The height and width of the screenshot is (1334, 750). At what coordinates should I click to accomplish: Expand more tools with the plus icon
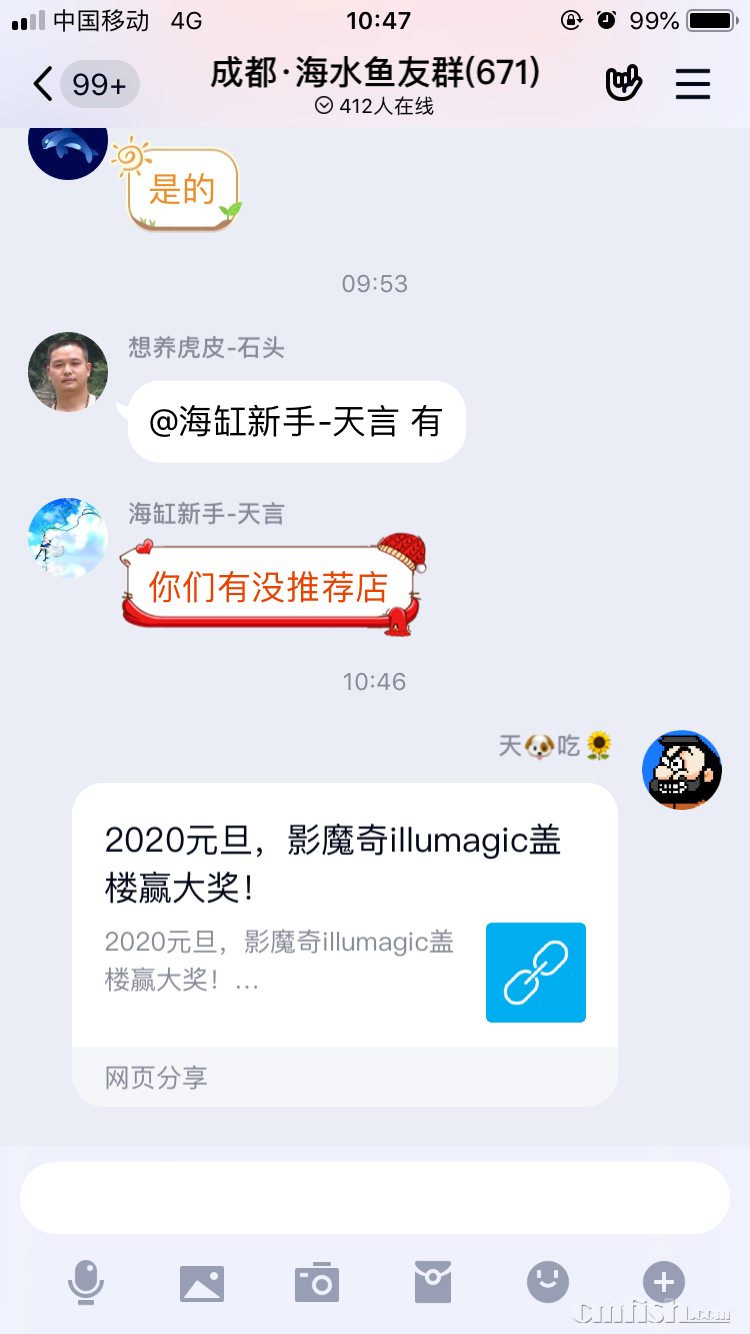[662, 1281]
